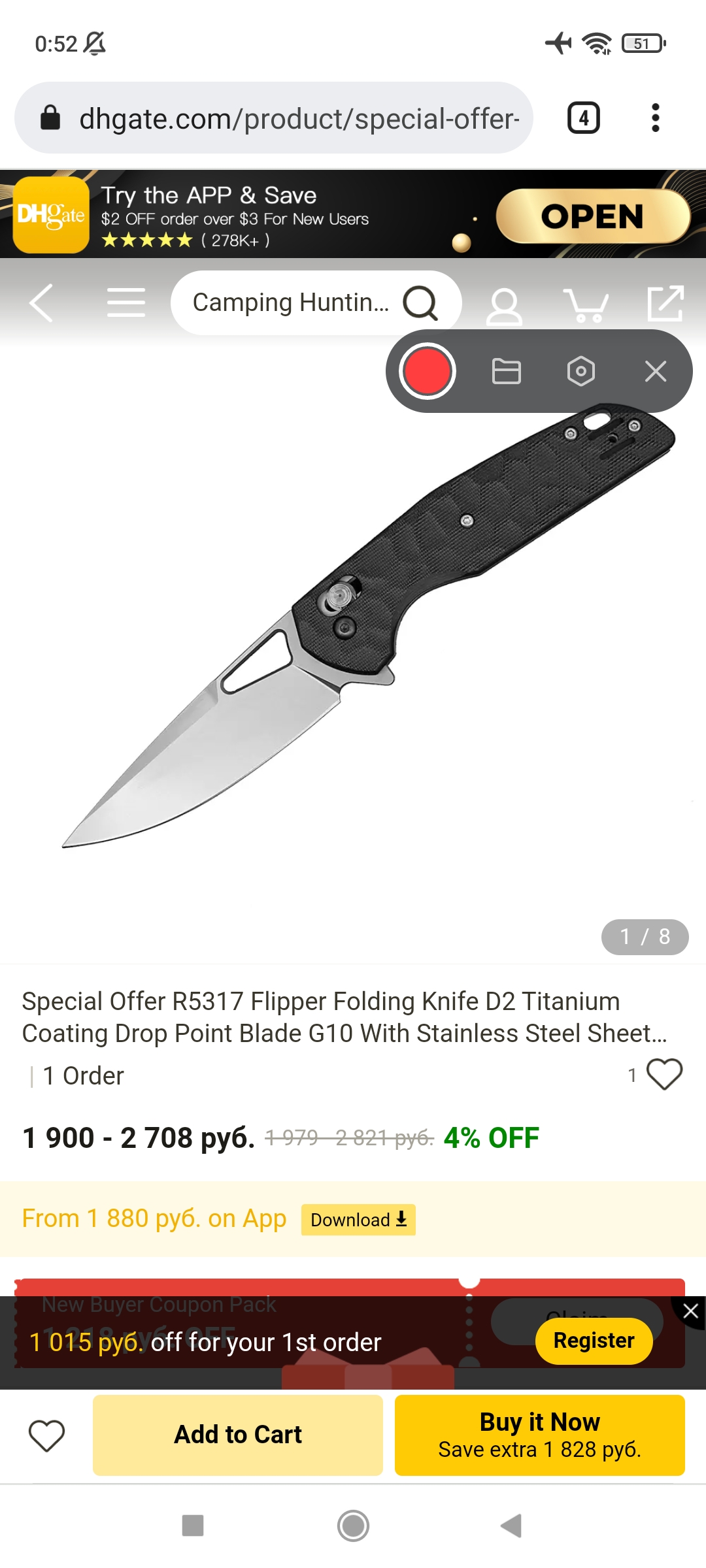Register for the new buyer coupon
The width and height of the screenshot is (706, 1568).
pyautogui.click(x=594, y=1341)
